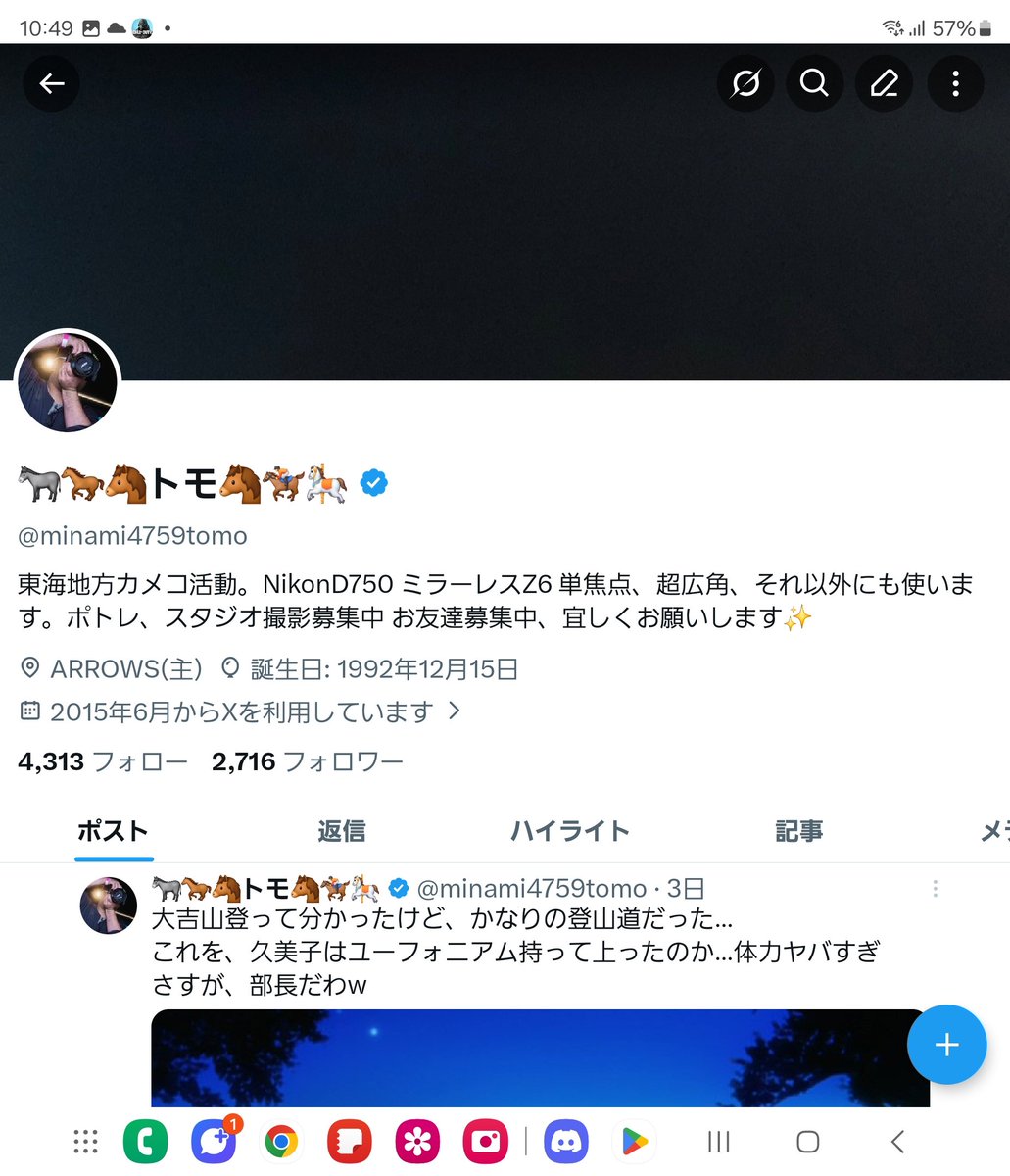Screen dimensions: 1010x1176
Task: Tap the blue verified badge next to the name
Action: (373, 481)
